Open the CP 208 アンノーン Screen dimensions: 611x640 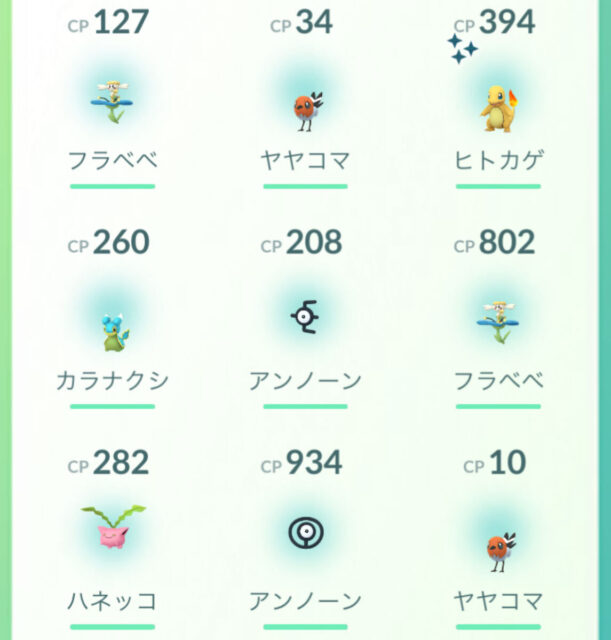[x=305, y=318]
